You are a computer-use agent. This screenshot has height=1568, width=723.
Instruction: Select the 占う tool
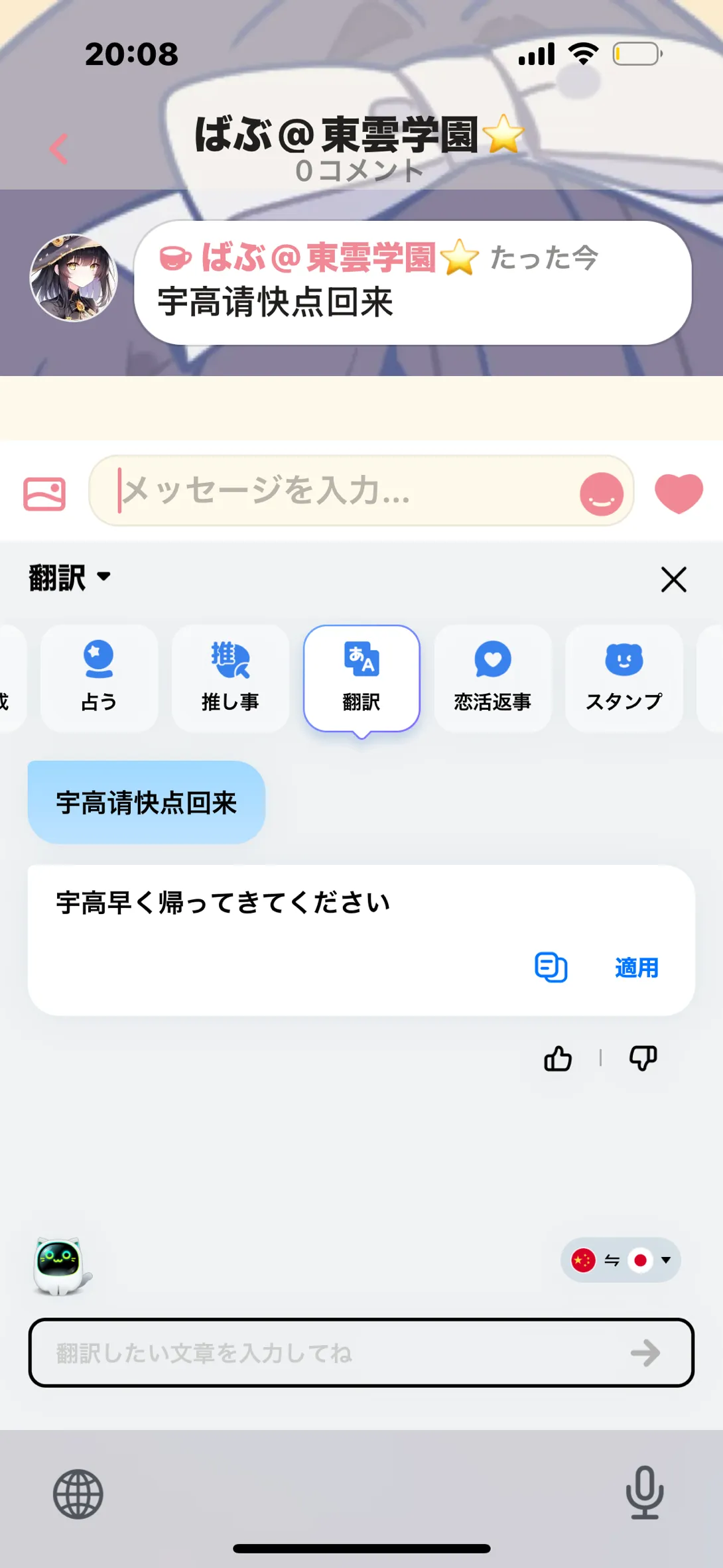(x=99, y=678)
